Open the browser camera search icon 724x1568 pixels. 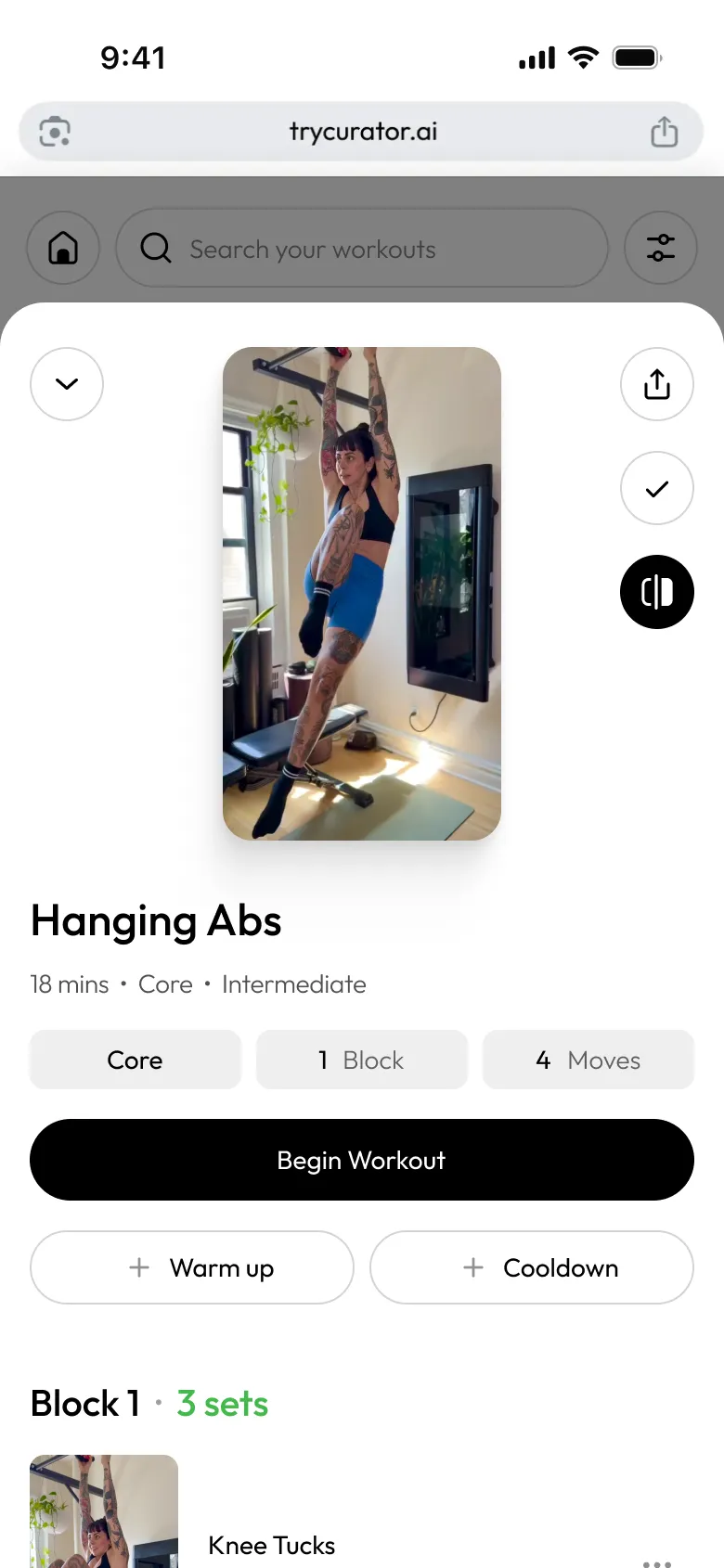click(55, 132)
